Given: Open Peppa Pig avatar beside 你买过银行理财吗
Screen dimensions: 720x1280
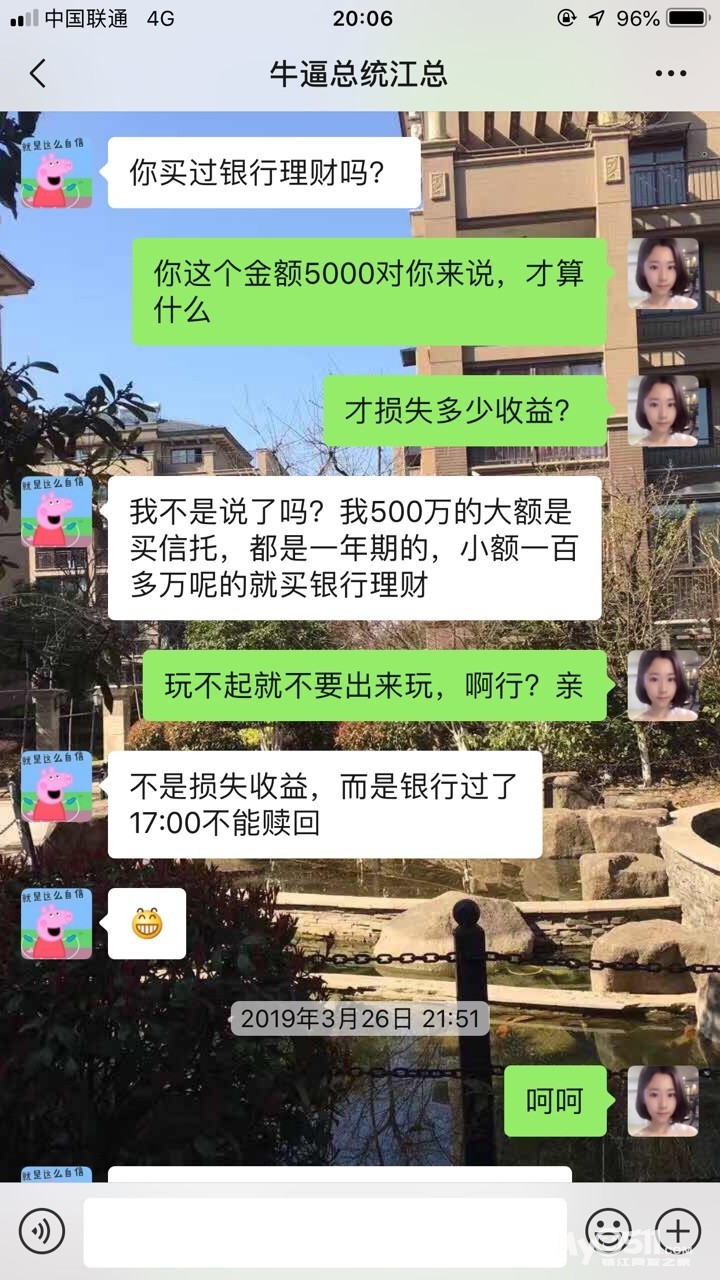Looking at the screenshot, I should coord(57,172).
